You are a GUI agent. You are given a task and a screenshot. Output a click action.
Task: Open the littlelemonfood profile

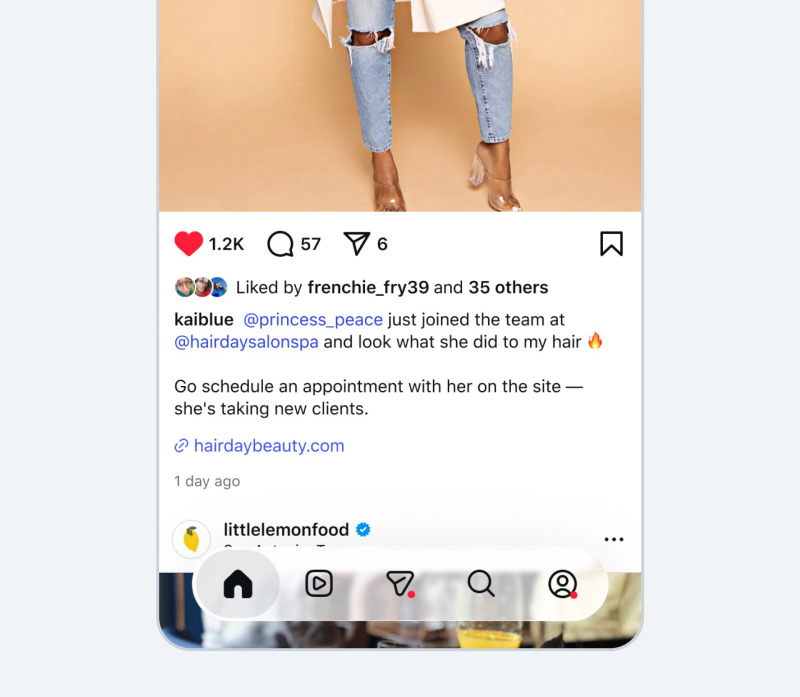pos(286,530)
